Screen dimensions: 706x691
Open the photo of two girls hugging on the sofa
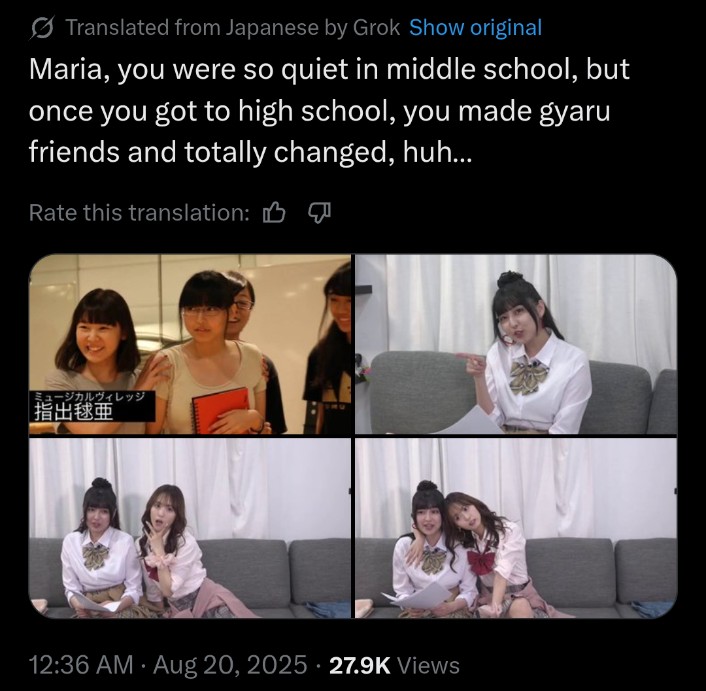coord(516,529)
